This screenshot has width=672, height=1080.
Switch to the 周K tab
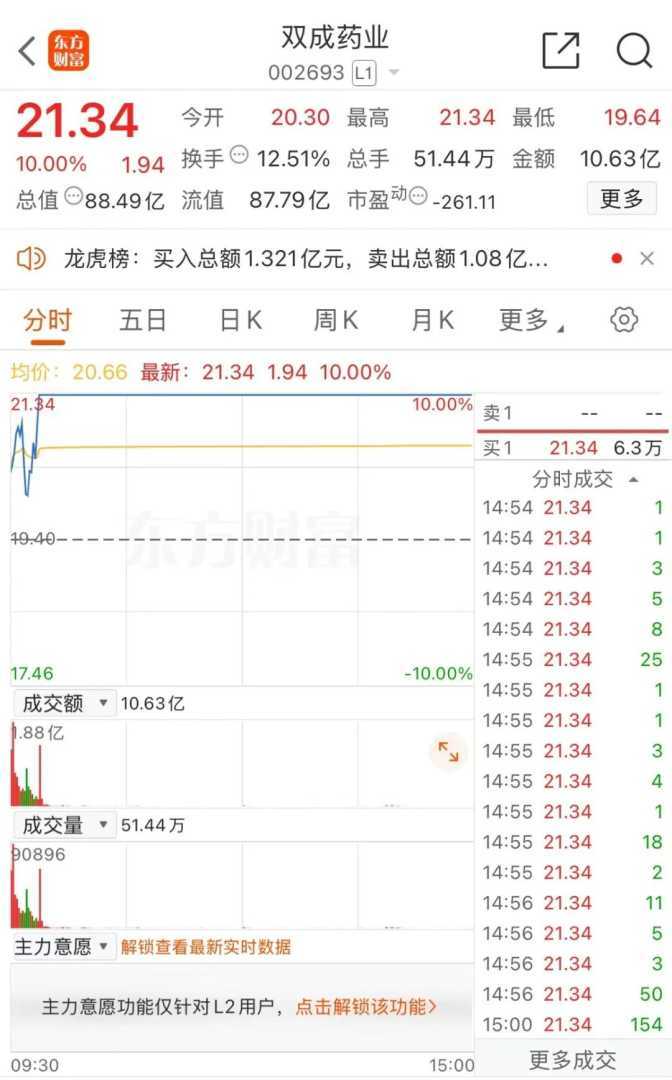[336, 320]
